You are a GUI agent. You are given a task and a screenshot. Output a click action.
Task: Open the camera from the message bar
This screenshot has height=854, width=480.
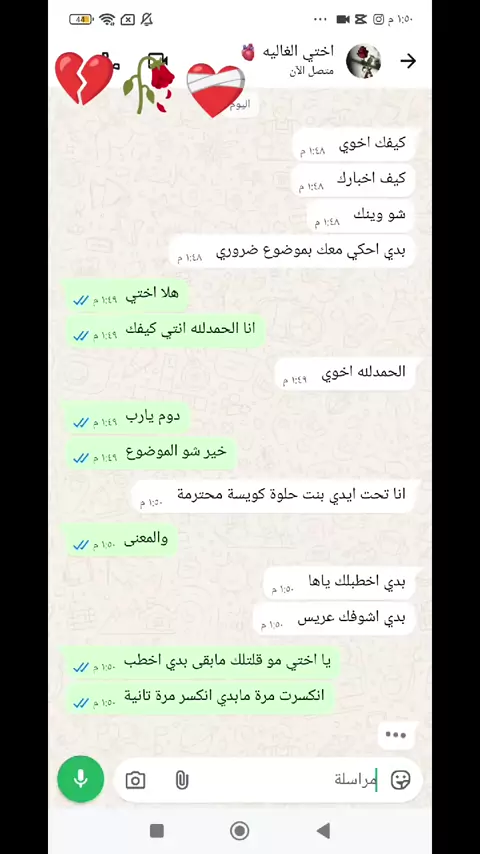tap(135, 780)
